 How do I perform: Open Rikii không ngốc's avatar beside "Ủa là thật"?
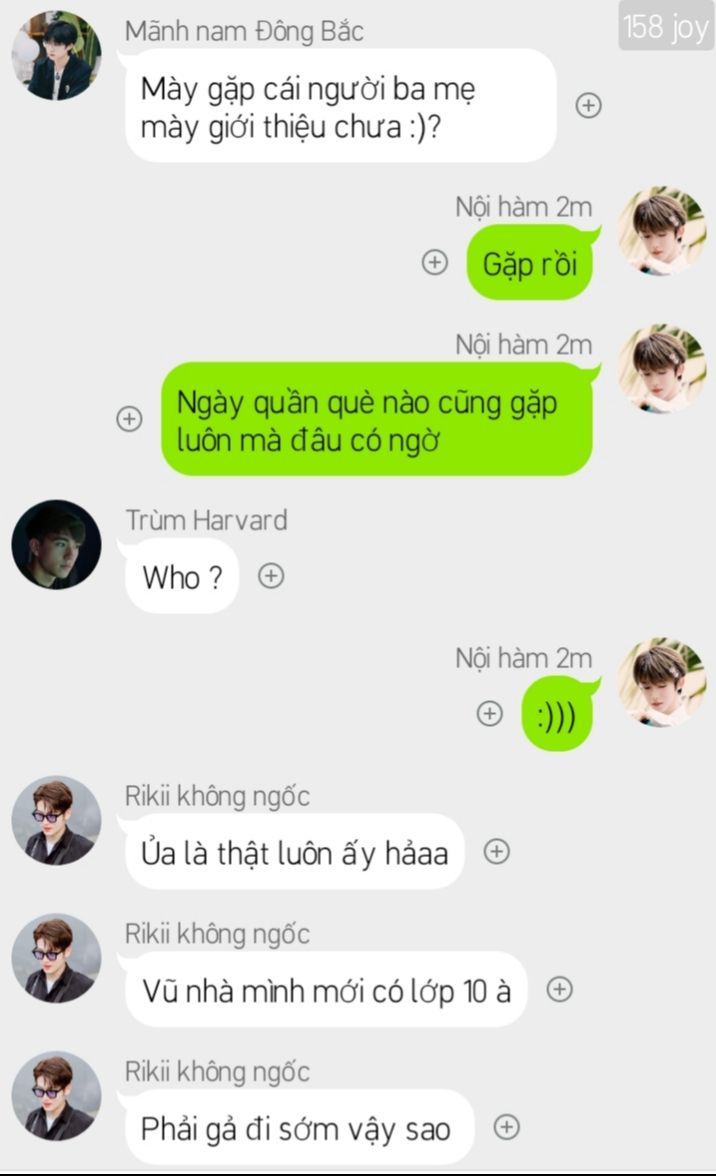tap(56, 821)
